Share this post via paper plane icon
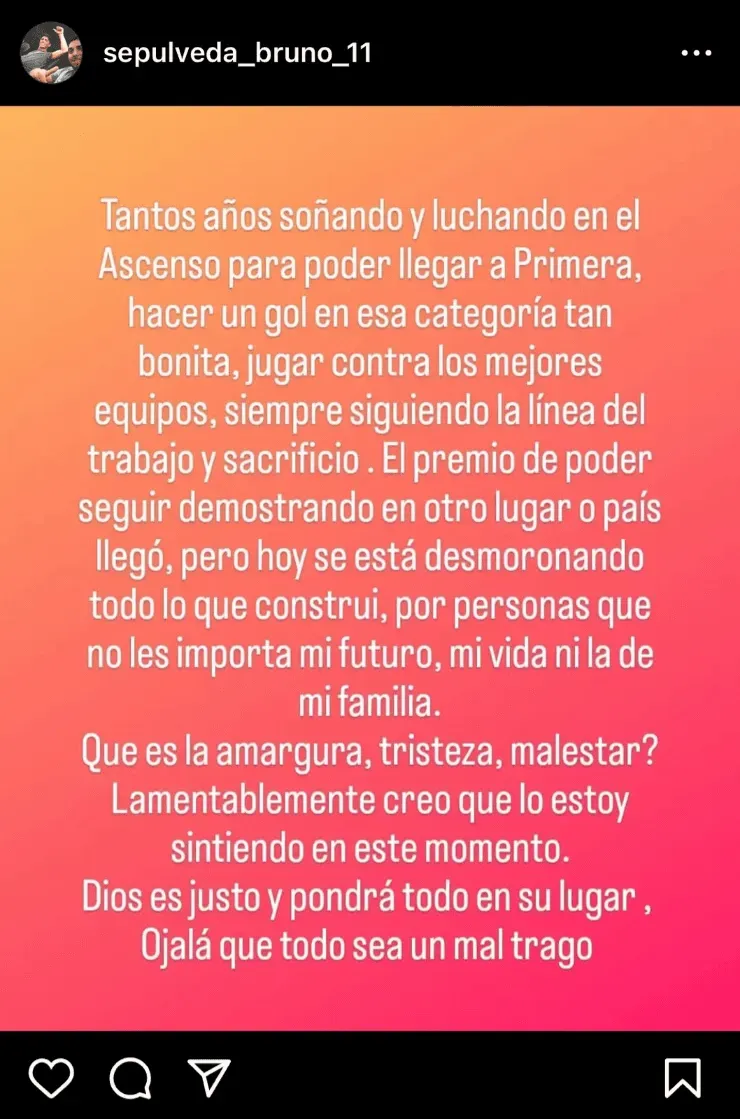 point(209,1077)
